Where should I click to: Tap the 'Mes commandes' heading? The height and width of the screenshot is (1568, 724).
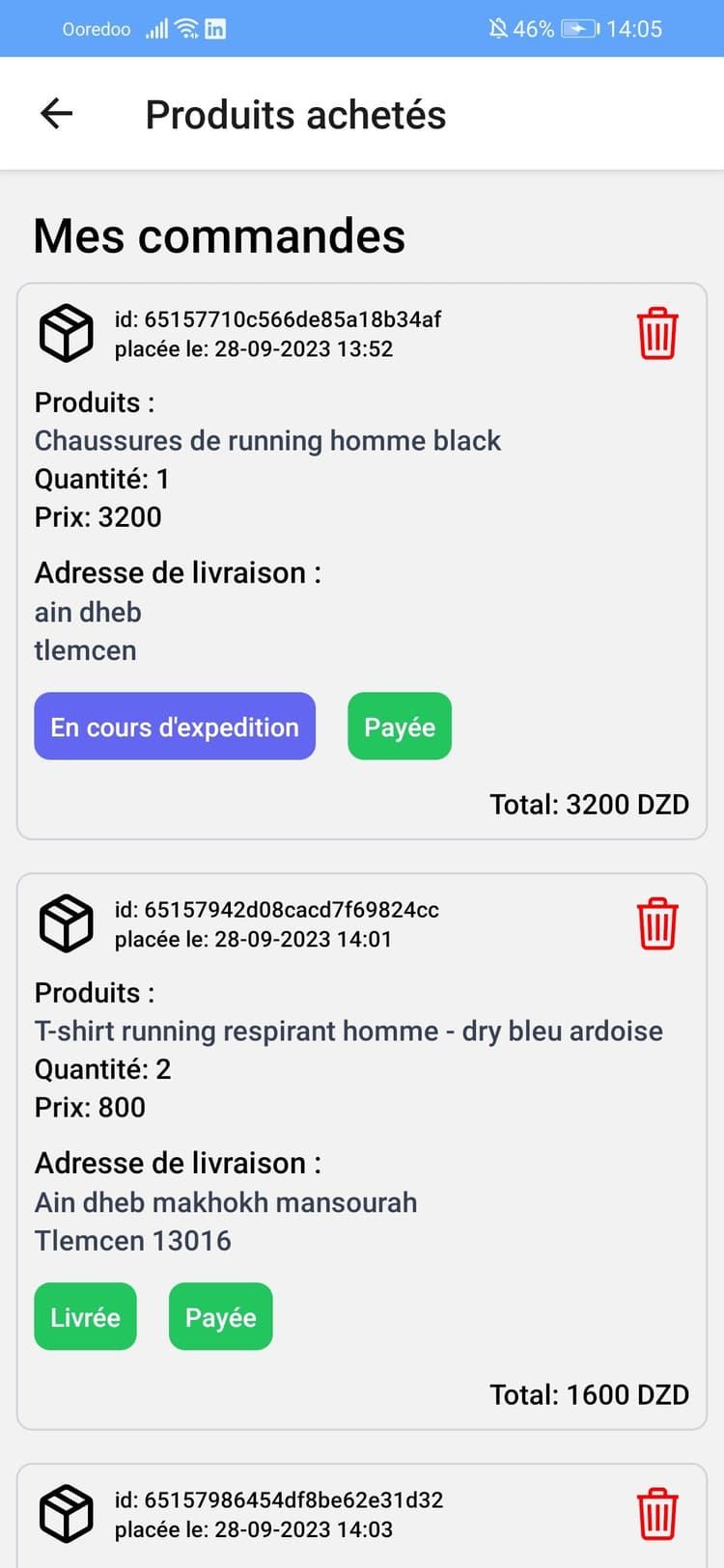pyautogui.click(x=218, y=236)
